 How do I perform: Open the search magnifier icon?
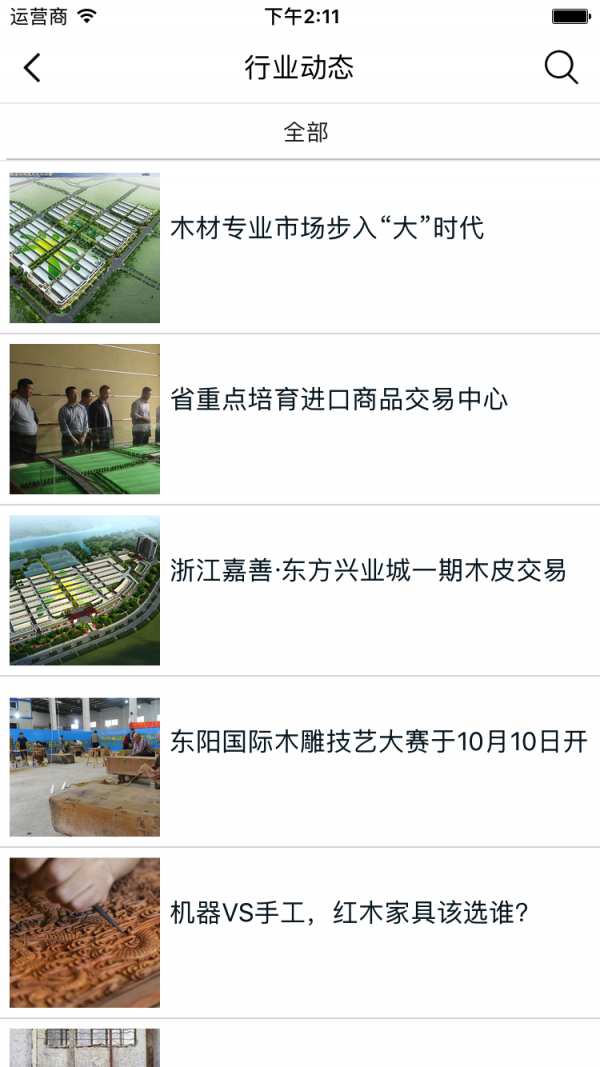[561, 68]
